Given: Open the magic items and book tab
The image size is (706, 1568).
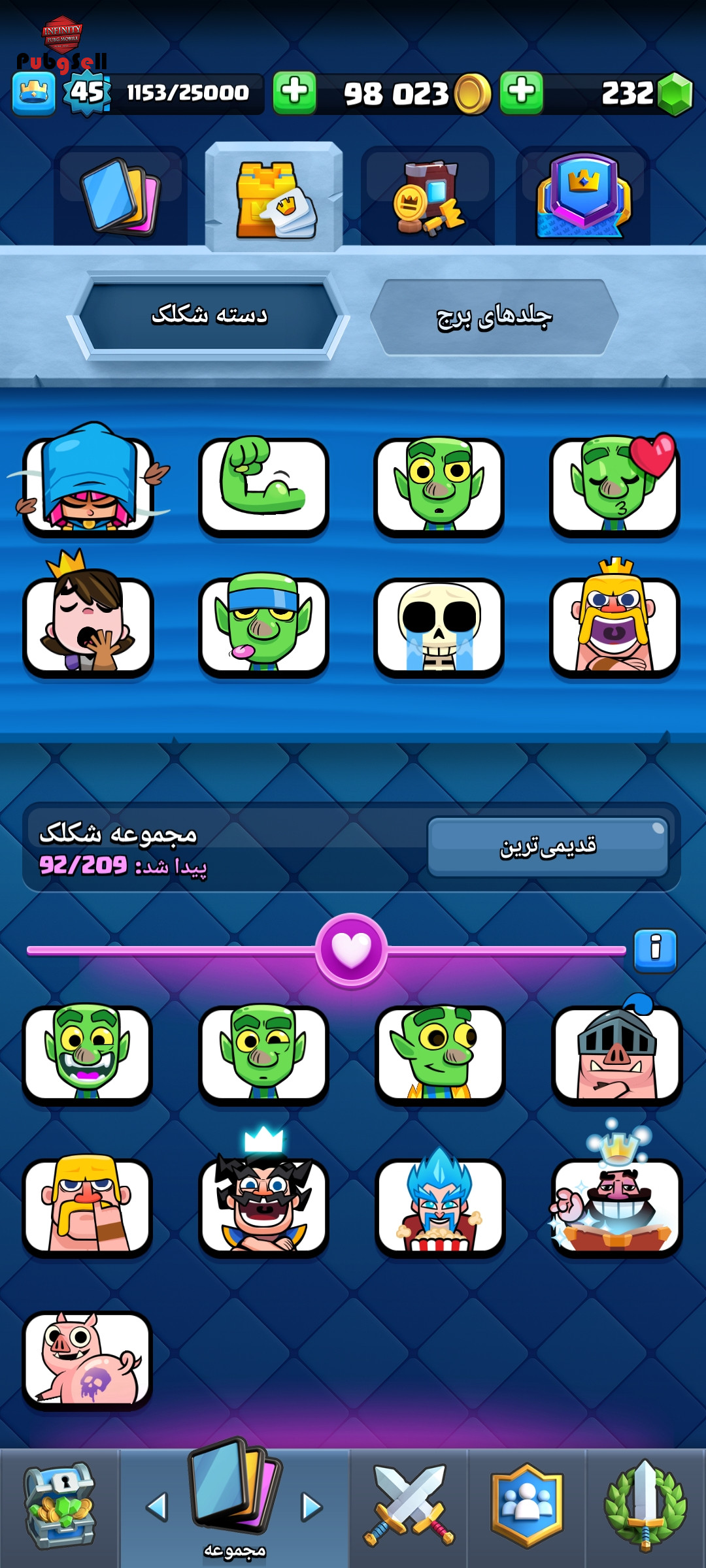Looking at the screenshot, I should coord(428,196).
